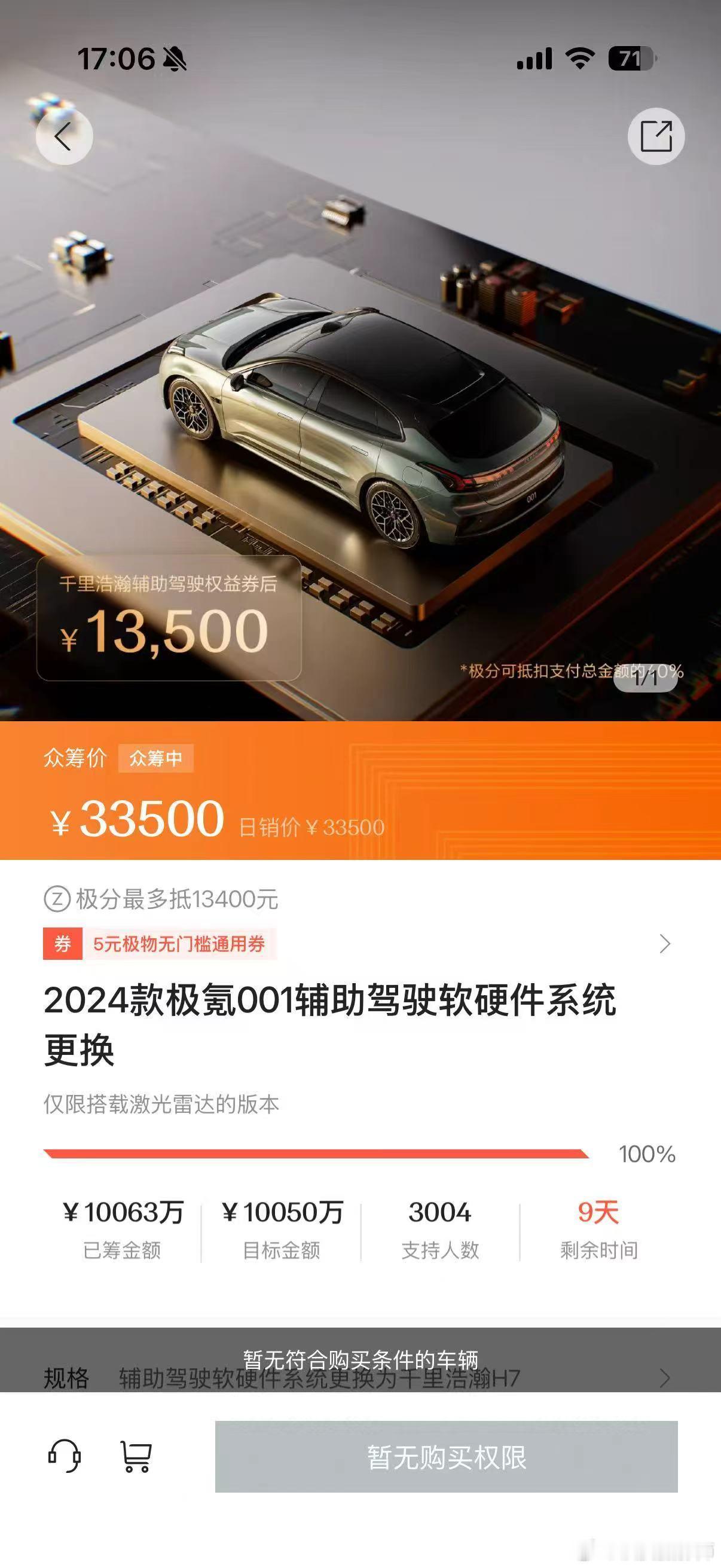Screen dimensions: 721x1568
Task: Tap the cellular signal bars icon
Action: coord(534,57)
